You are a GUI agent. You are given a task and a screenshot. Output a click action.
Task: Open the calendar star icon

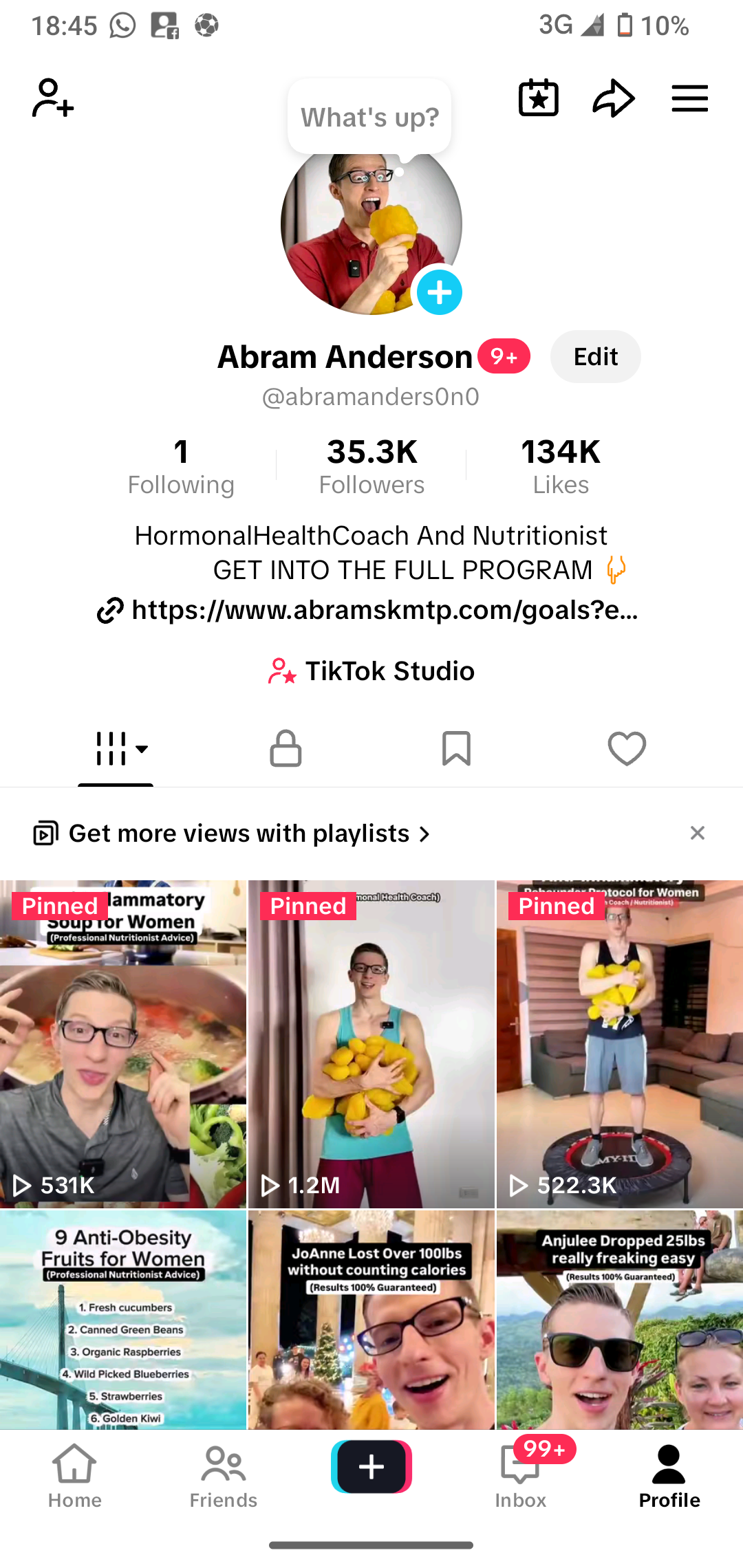pyautogui.click(x=538, y=98)
